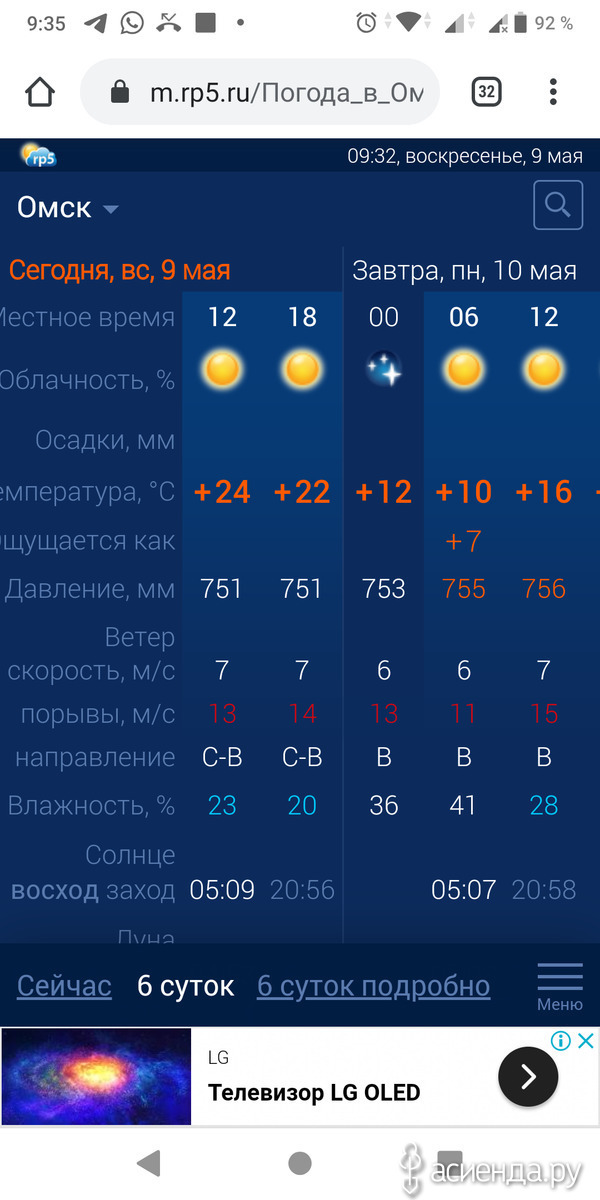Expand the Омск city dropdown
Viewport: 600px width, 1200px height.
point(68,208)
